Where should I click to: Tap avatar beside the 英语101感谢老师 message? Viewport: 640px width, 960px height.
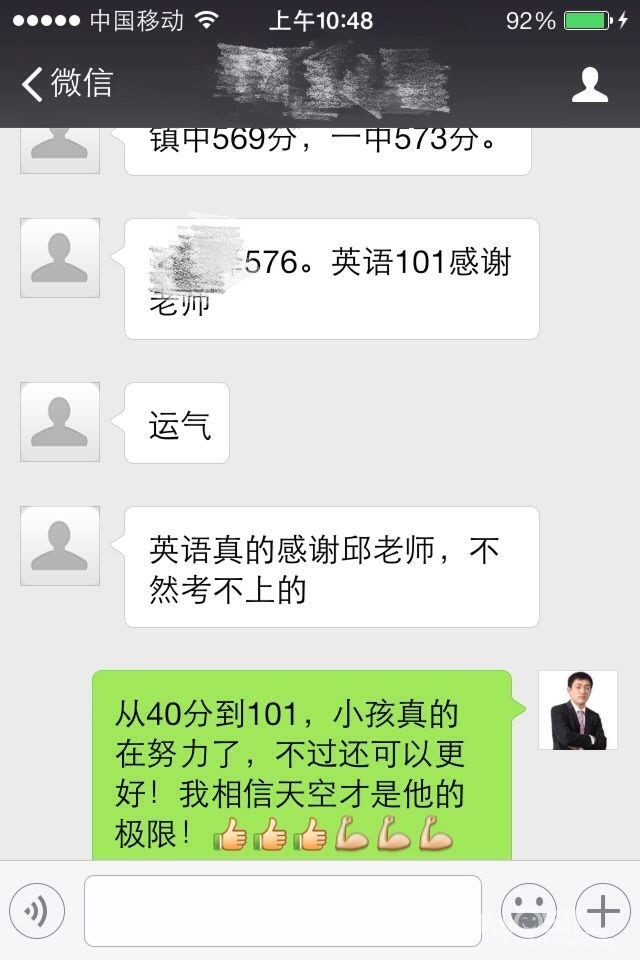point(60,258)
